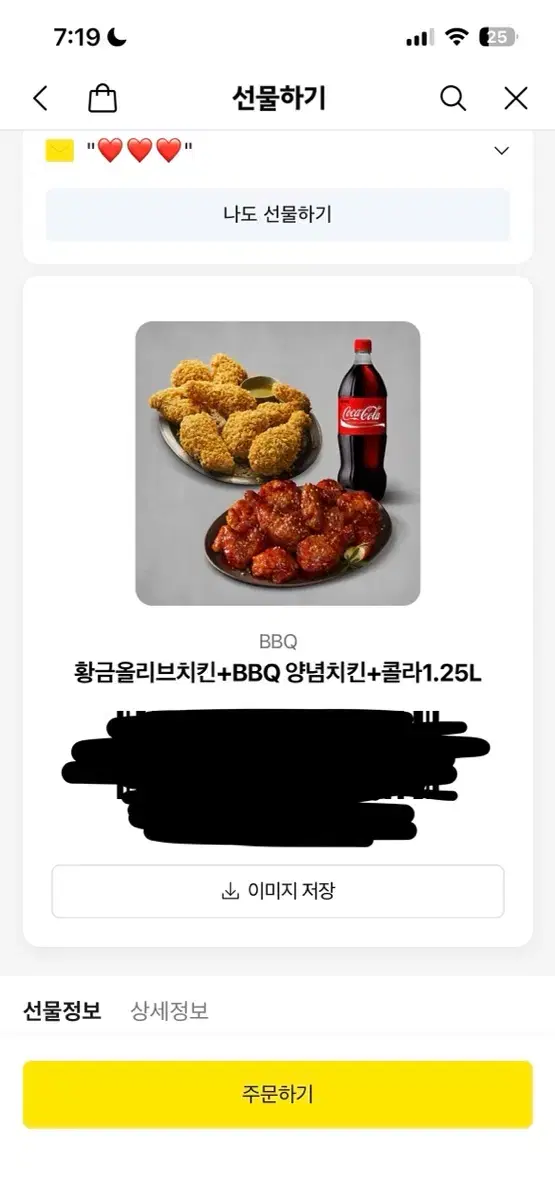Image resolution: width=555 pixels, height=1200 pixels.
Task: Tap the 나도 선물하기 button
Action: [278, 214]
